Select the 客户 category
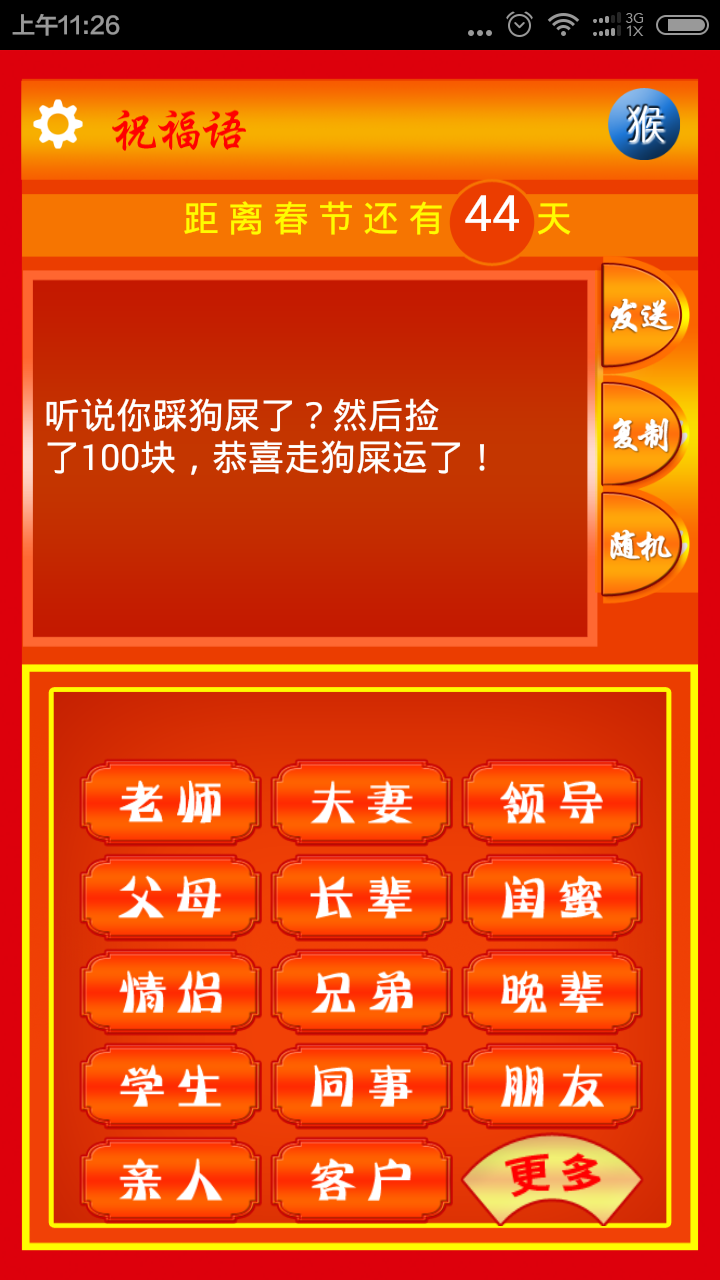Screen dimensions: 720x1280 [x=361, y=1182]
